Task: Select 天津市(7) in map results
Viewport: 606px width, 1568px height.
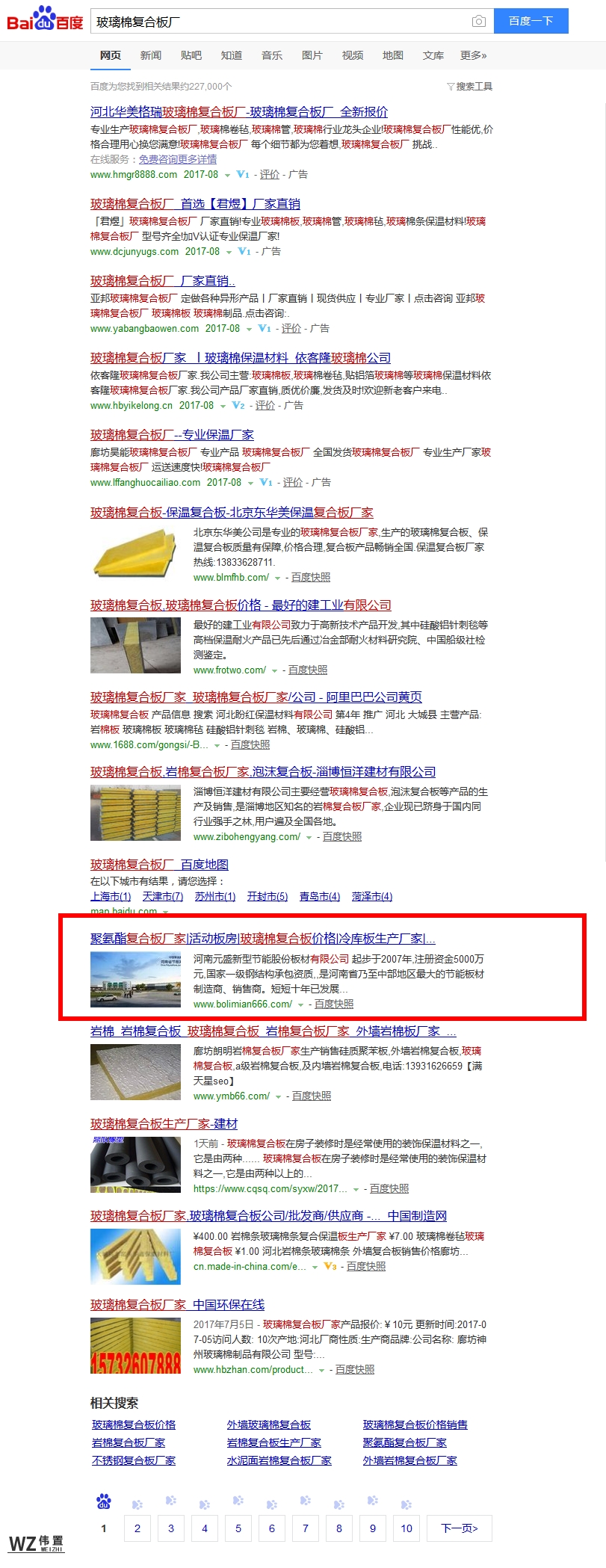Action: pyautogui.click(x=162, y=896)
